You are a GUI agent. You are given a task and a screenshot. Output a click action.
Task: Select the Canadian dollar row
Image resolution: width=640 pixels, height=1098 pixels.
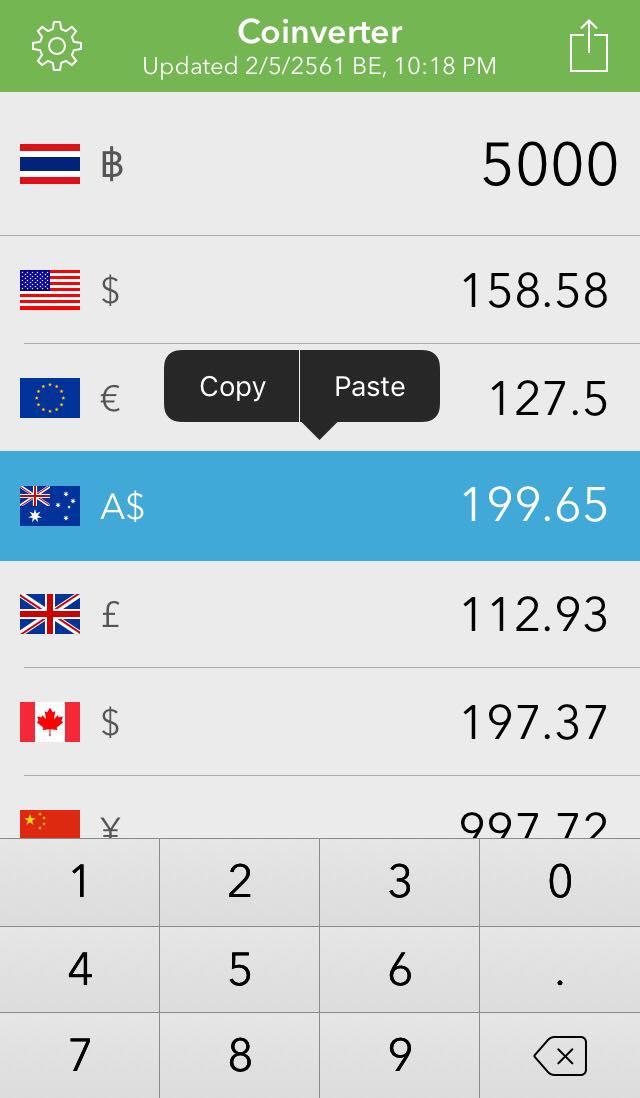(320, 722)
